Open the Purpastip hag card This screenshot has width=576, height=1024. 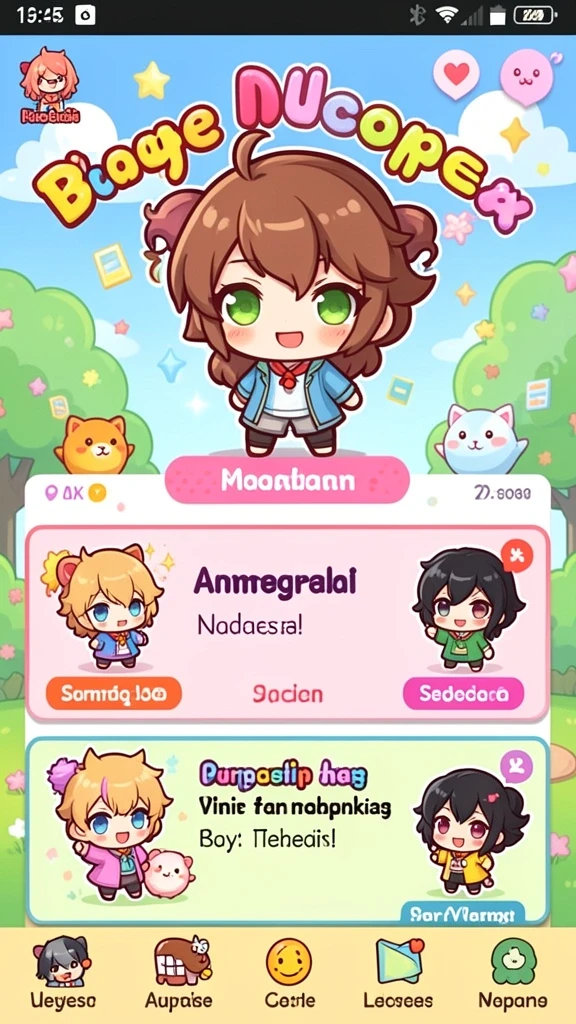pos(287,831)
